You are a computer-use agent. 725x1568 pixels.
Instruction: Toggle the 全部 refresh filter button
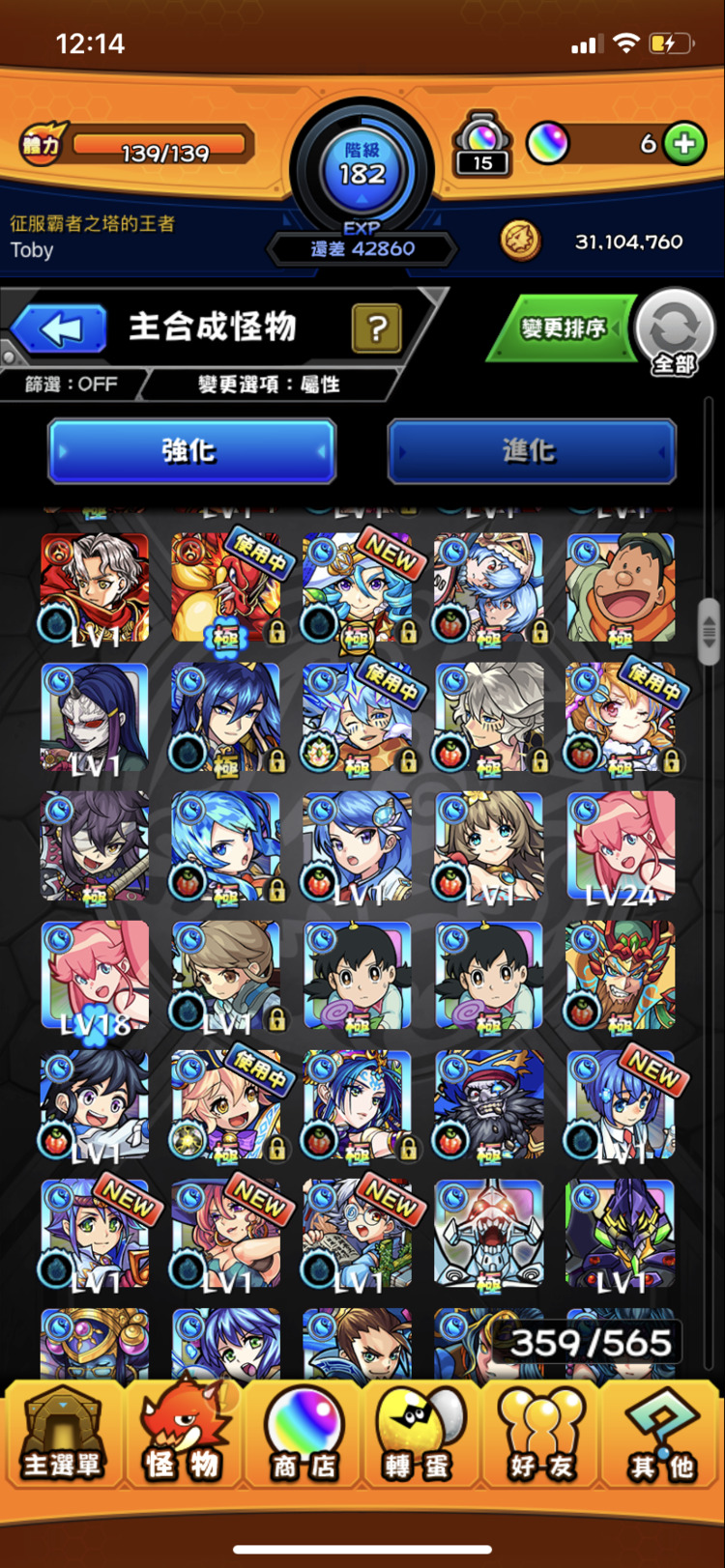674,333
